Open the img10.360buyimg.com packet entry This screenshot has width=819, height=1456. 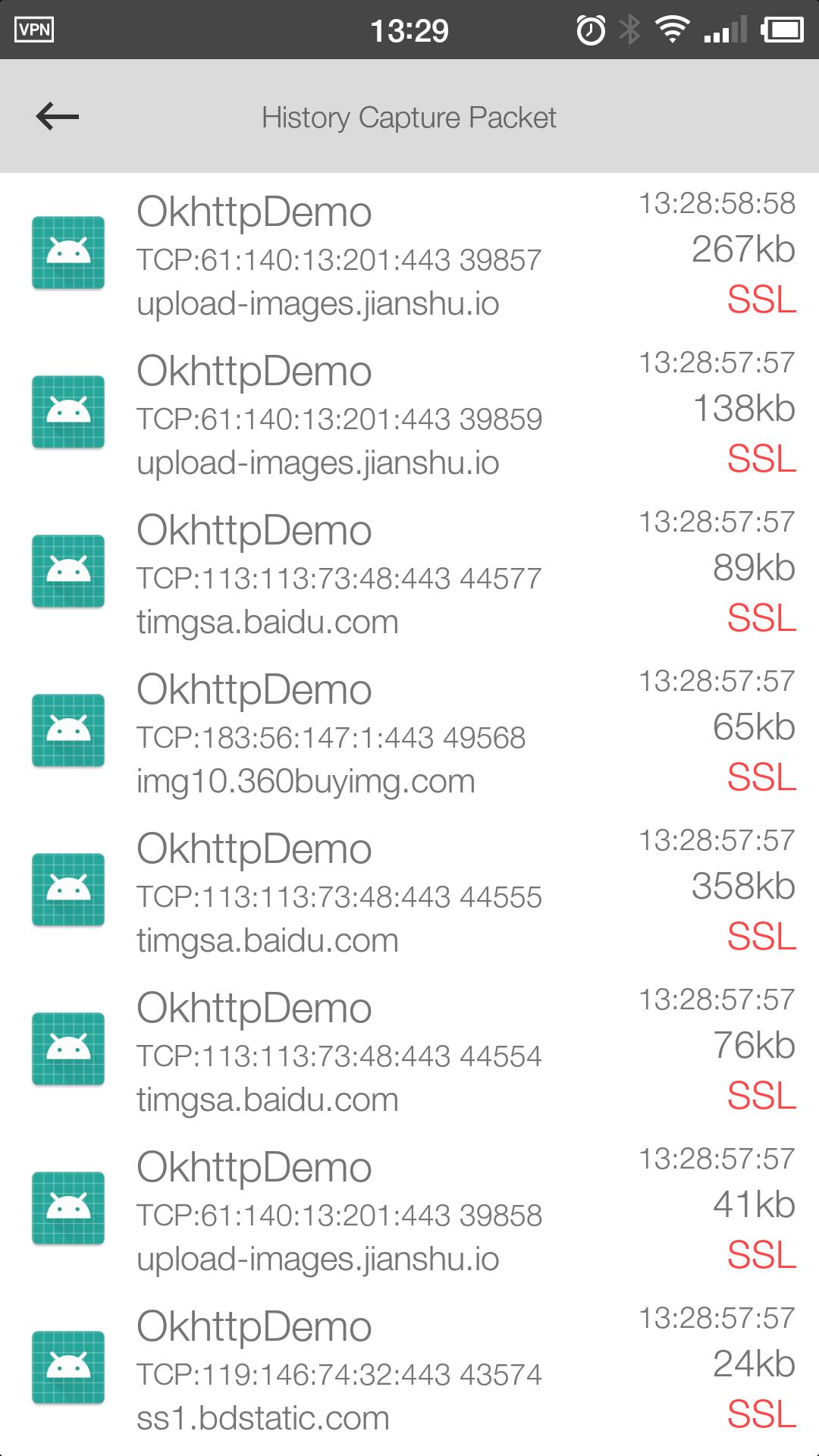coord(409,731)
